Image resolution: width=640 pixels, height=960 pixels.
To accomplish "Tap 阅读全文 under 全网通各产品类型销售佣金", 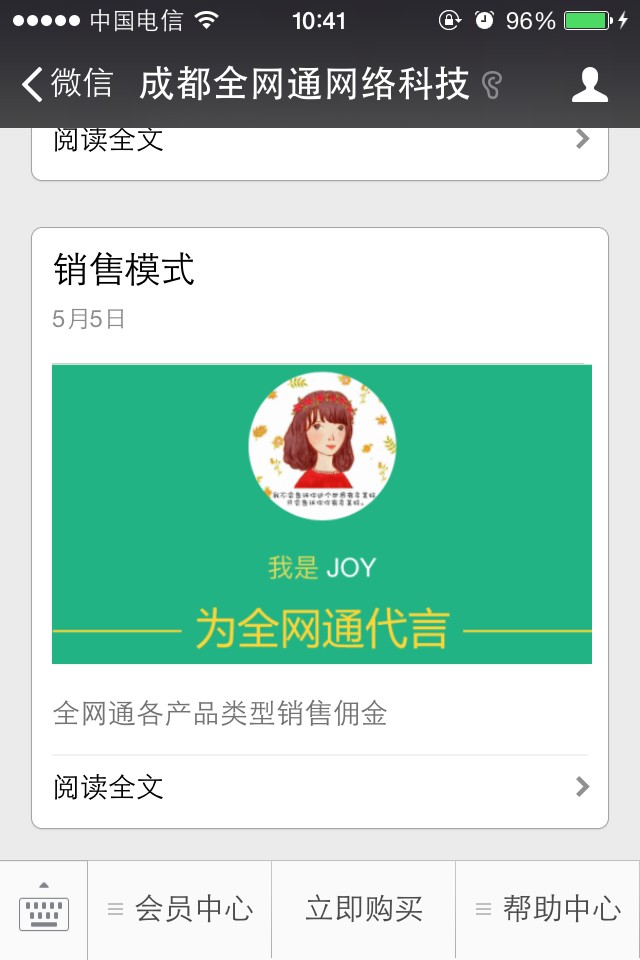I will [x=320, y=787].
